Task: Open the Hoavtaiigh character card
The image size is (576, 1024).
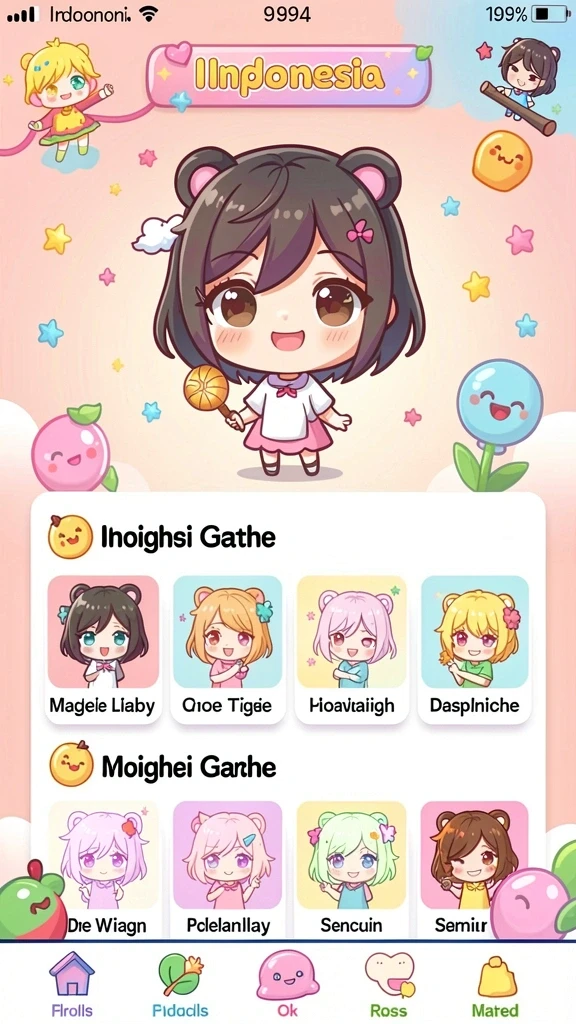Action: tap(351, 648)
